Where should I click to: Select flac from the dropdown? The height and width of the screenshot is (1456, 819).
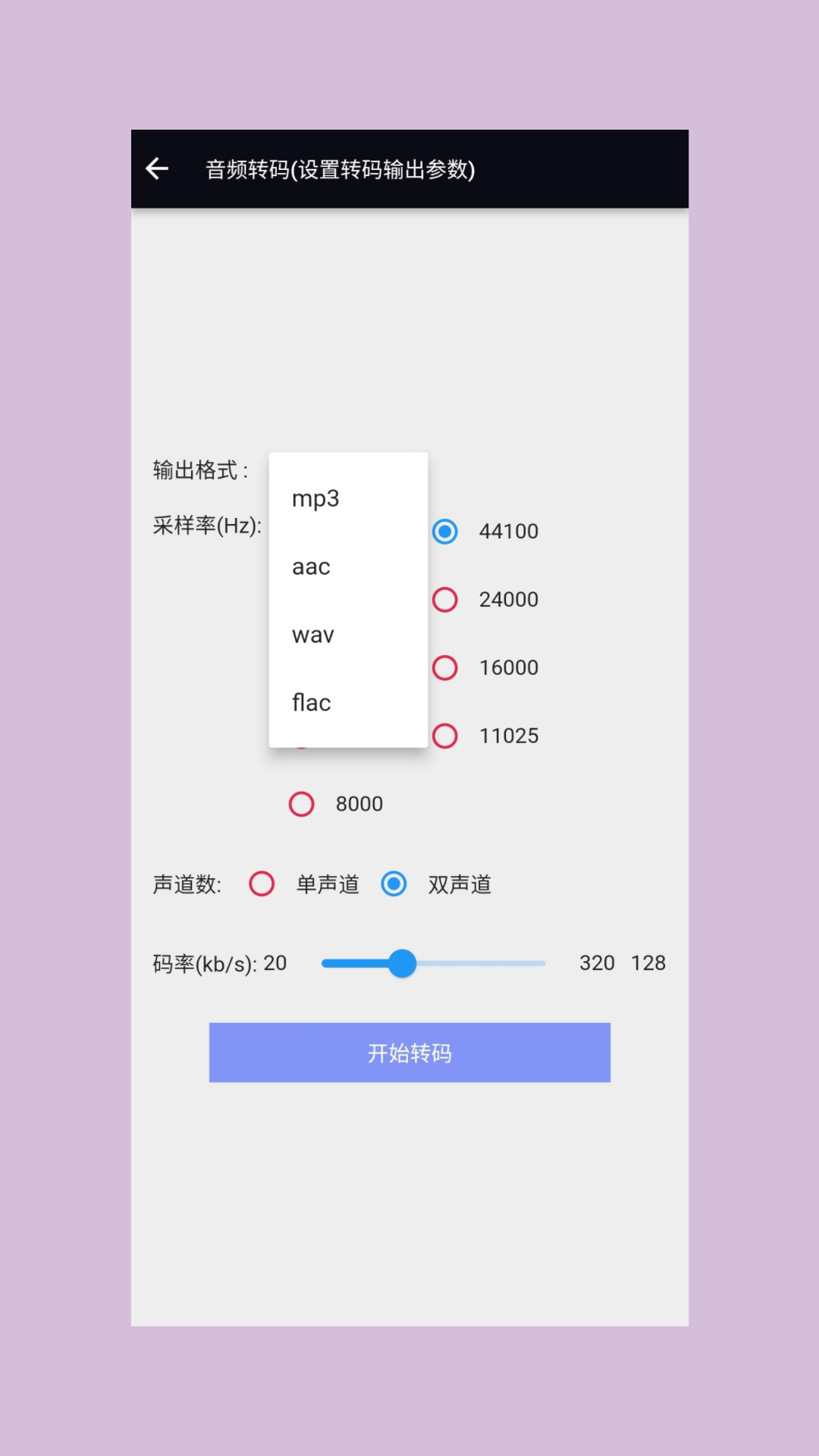point(311,703)
